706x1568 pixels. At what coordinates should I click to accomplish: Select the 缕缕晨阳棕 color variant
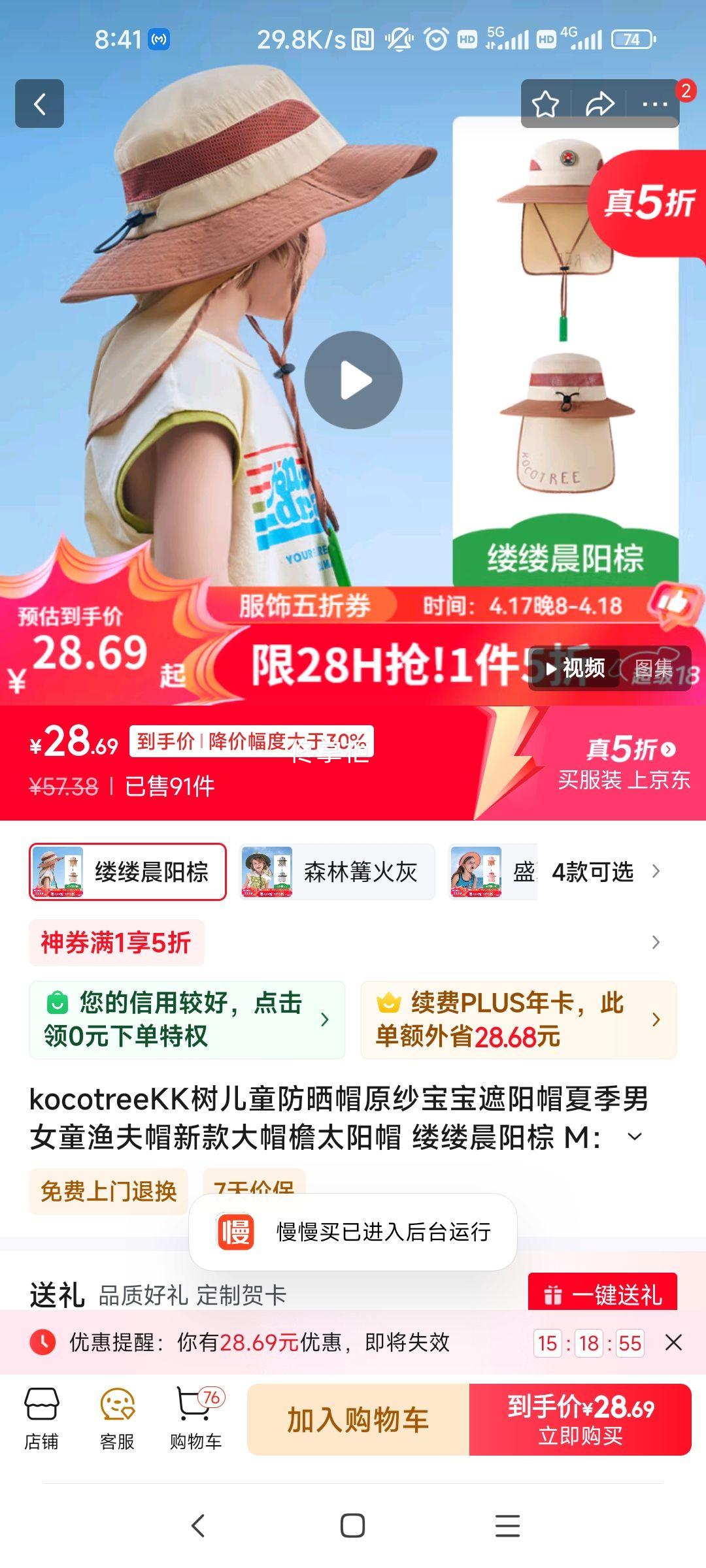click(x=128, y=871)
